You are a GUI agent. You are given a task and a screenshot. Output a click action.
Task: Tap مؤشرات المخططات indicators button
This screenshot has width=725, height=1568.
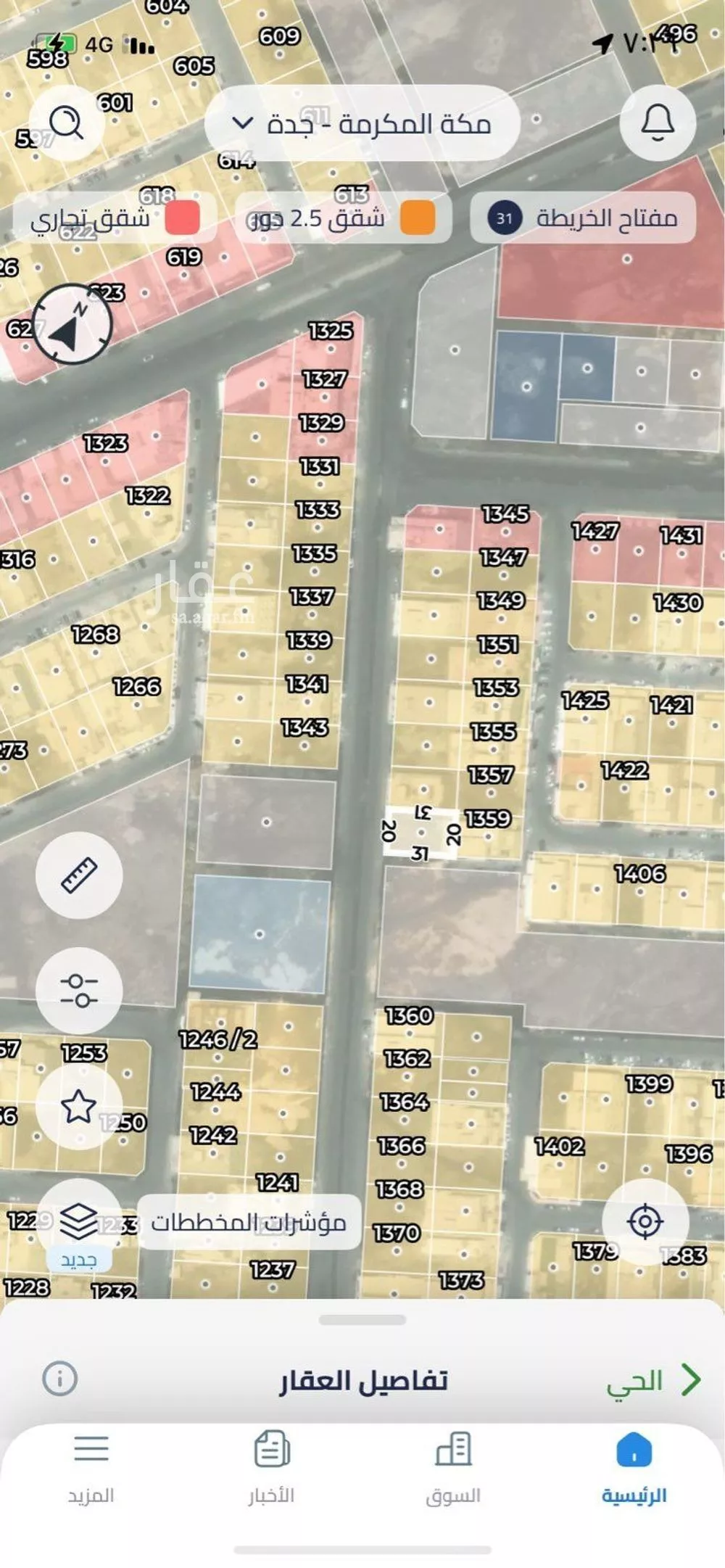[249, 1222]
